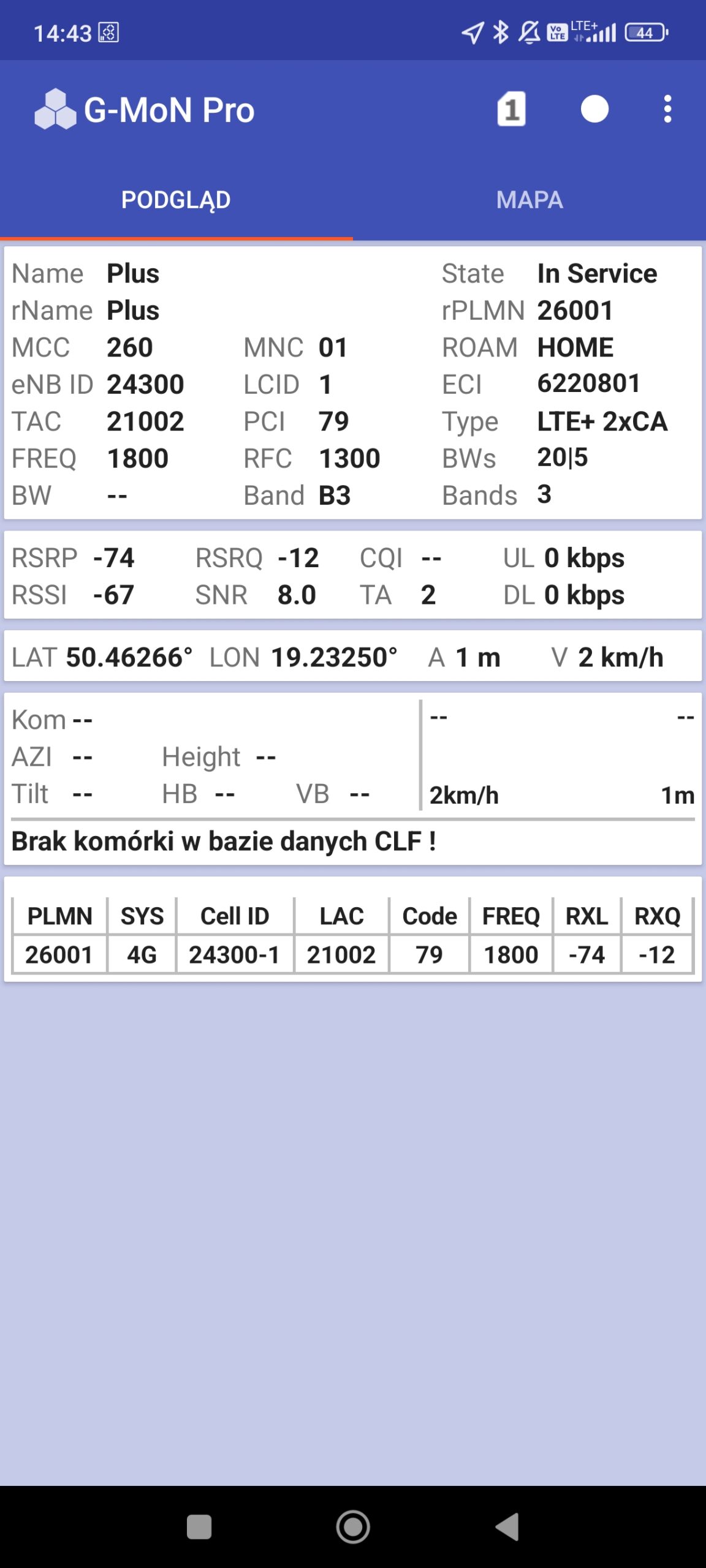This screenshot has height=1568, width=706.
Task: Open the three-dot overflow menu
Action: [667, 110]
